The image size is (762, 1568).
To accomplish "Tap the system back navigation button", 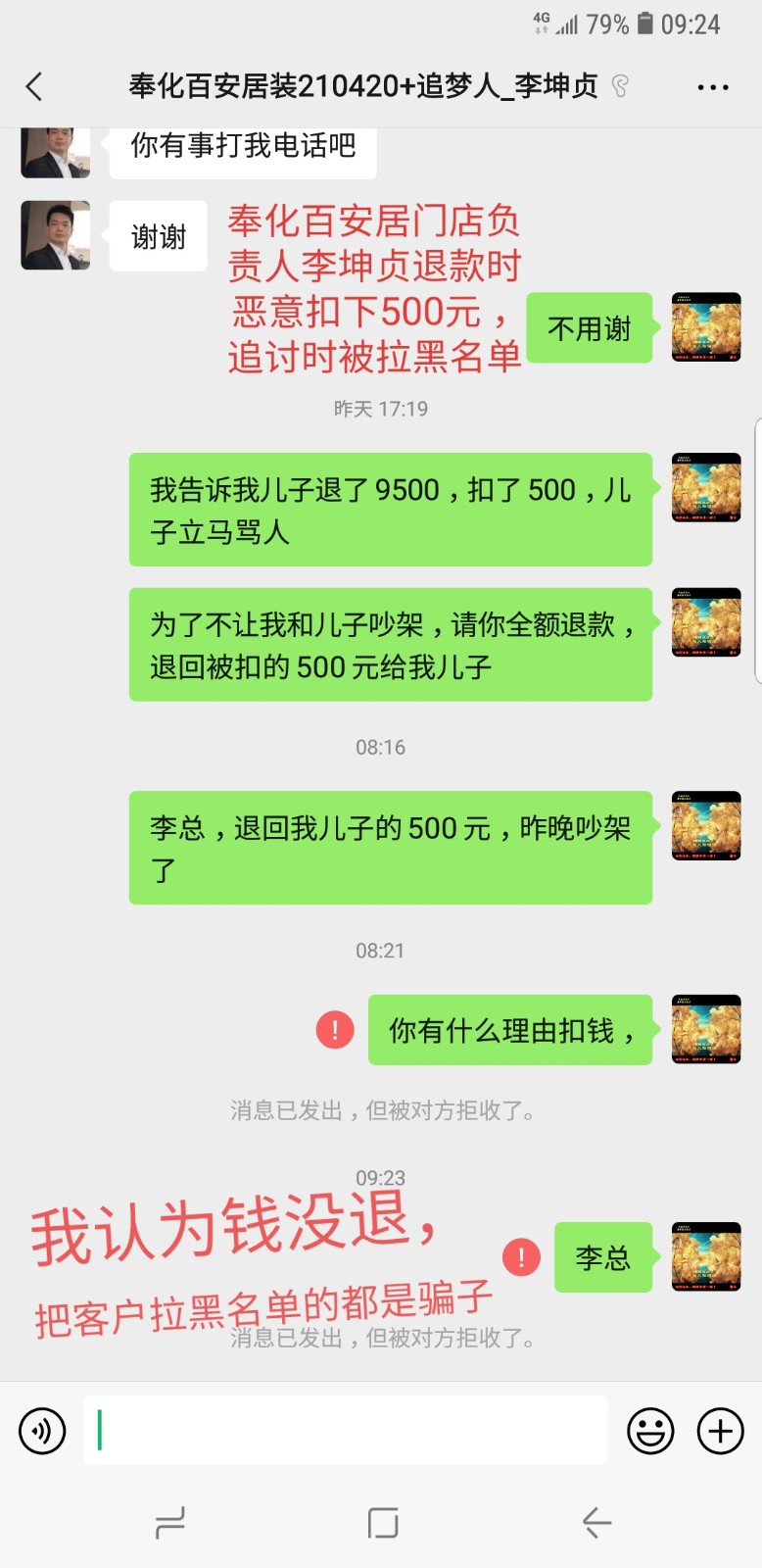I will [596, 1522].
